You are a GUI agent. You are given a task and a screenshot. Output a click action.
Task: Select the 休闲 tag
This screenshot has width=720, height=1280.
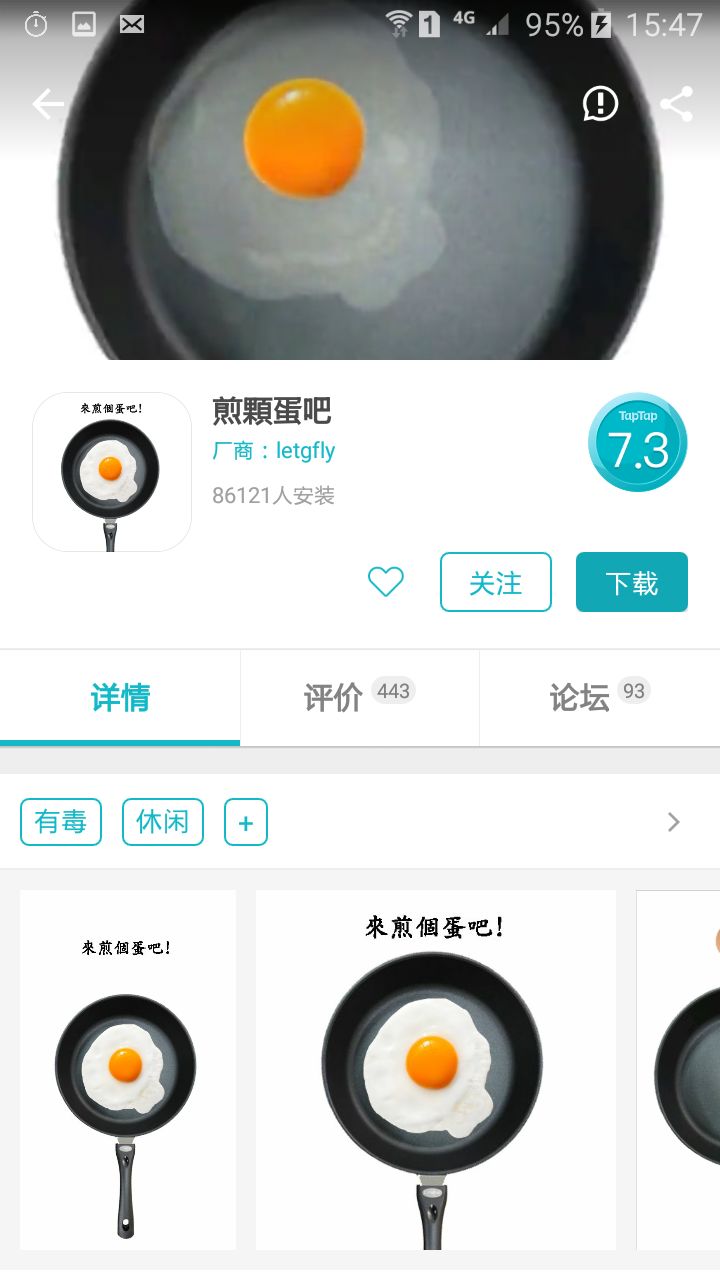162,821
